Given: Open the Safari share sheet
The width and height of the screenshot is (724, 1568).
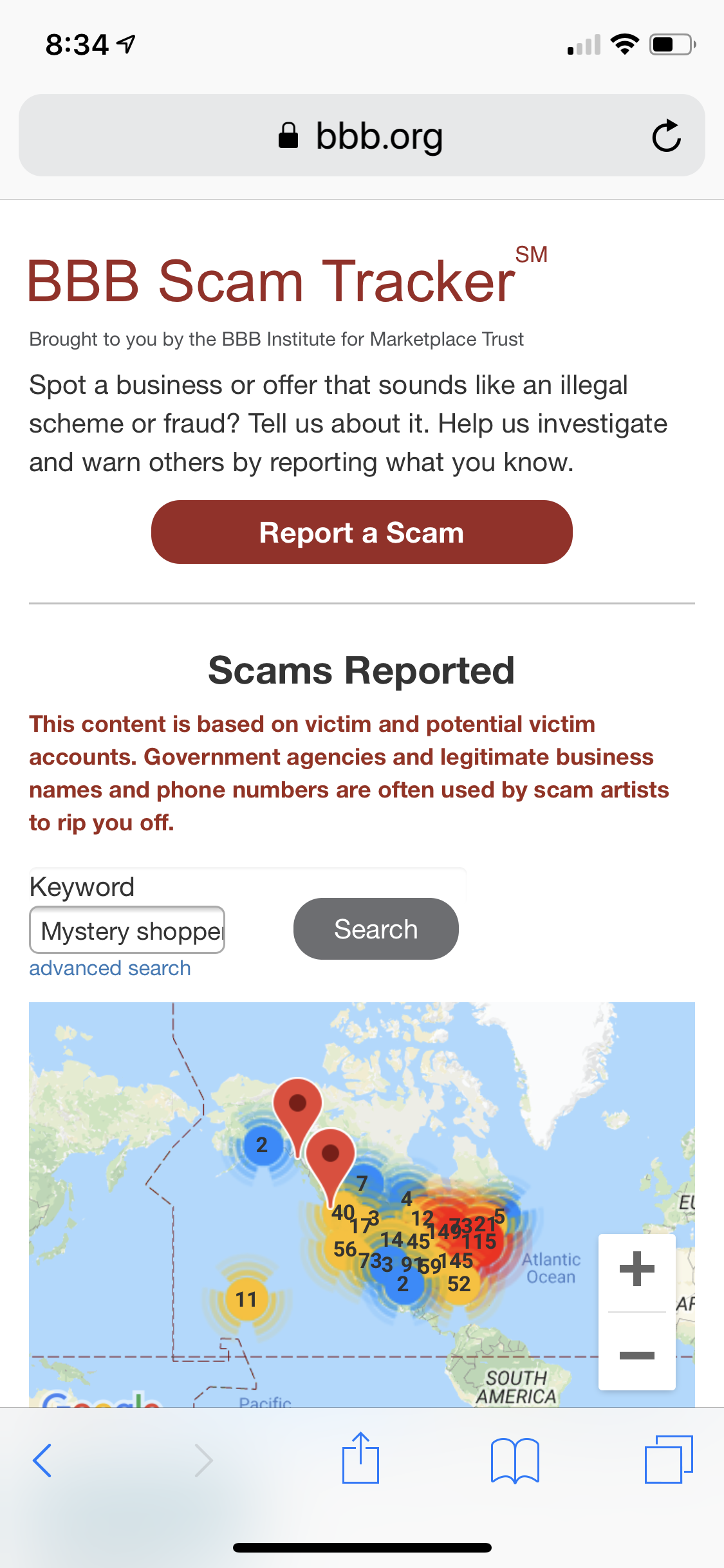Looking at the screenshot, I should click(360, 1459).
